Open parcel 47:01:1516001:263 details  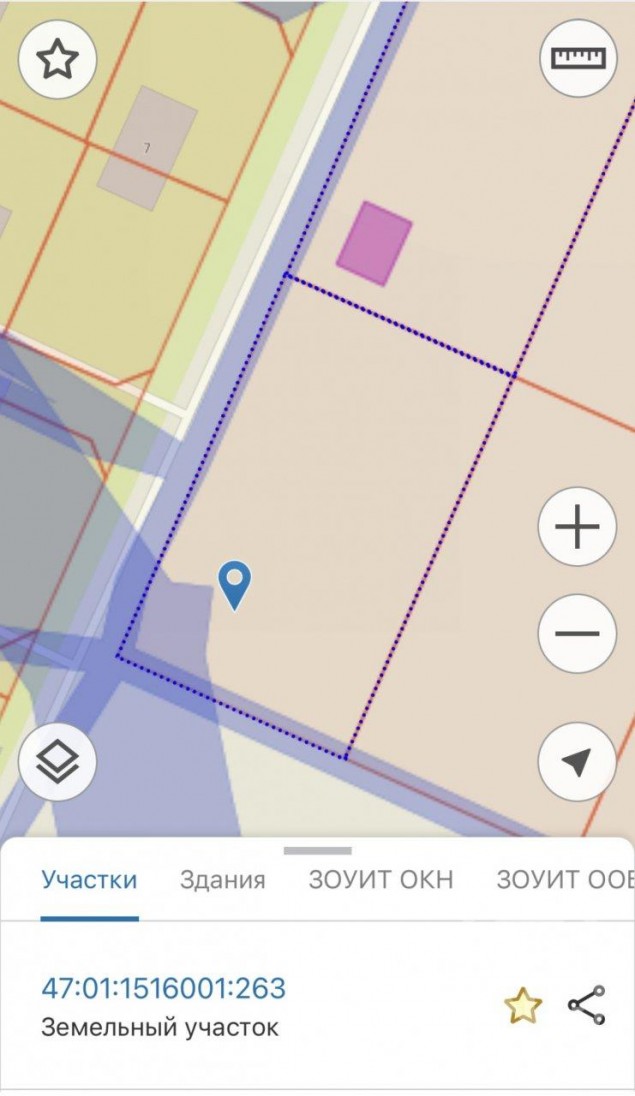[164, 988]
